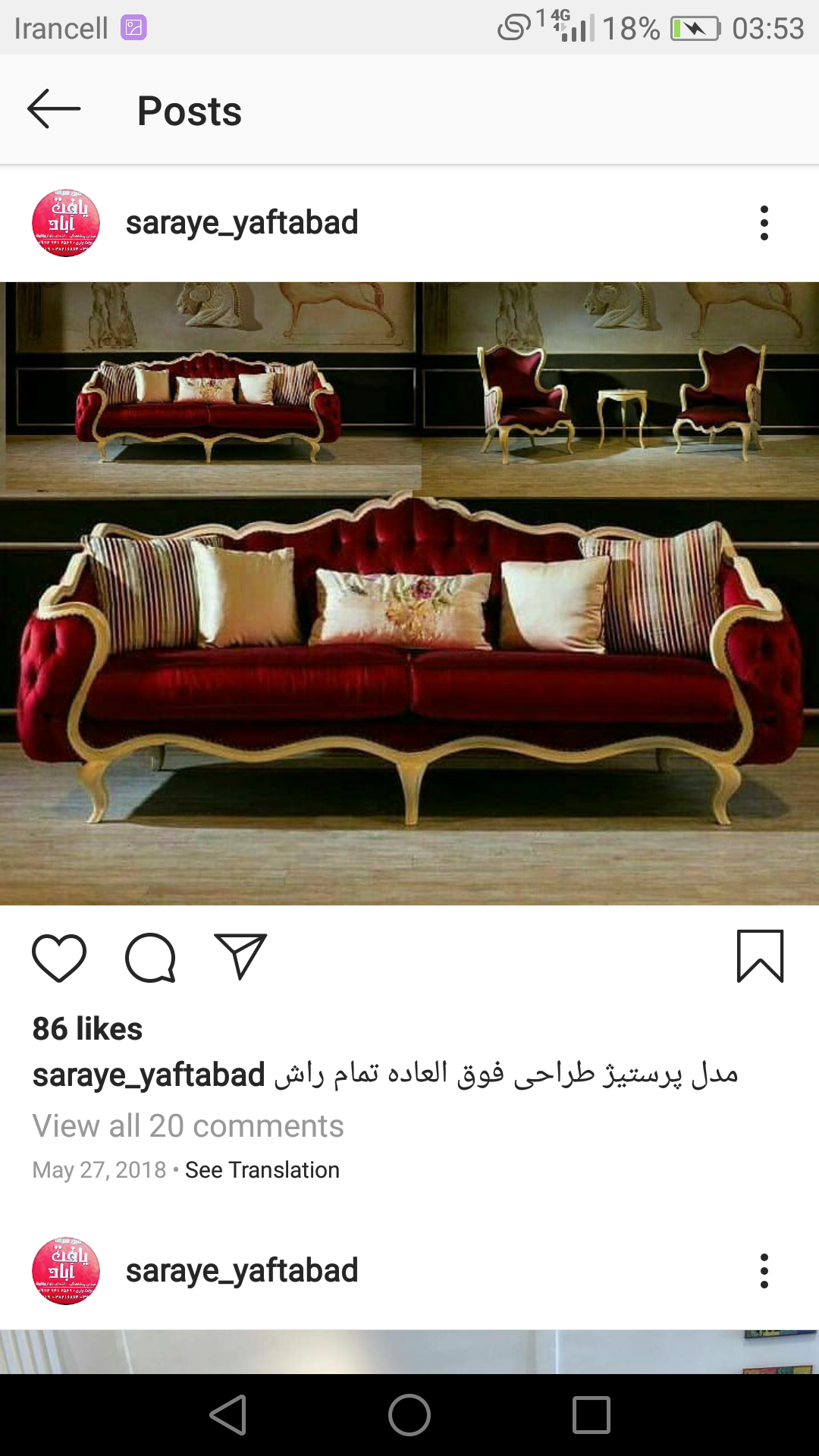This screenshot has height=1456, width=819.
Task: Open options menu for the red sofa post
Action: [x=764, y=223]
